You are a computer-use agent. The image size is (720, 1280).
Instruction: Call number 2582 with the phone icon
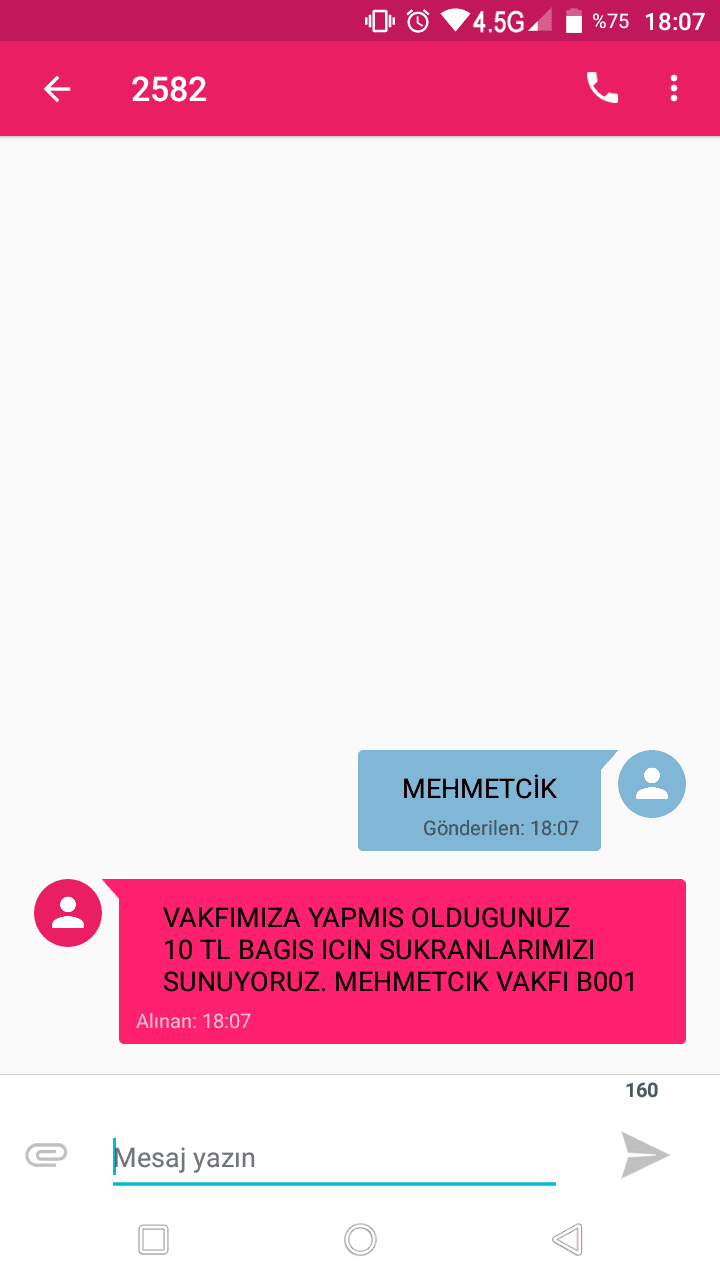tap(602, 88)
